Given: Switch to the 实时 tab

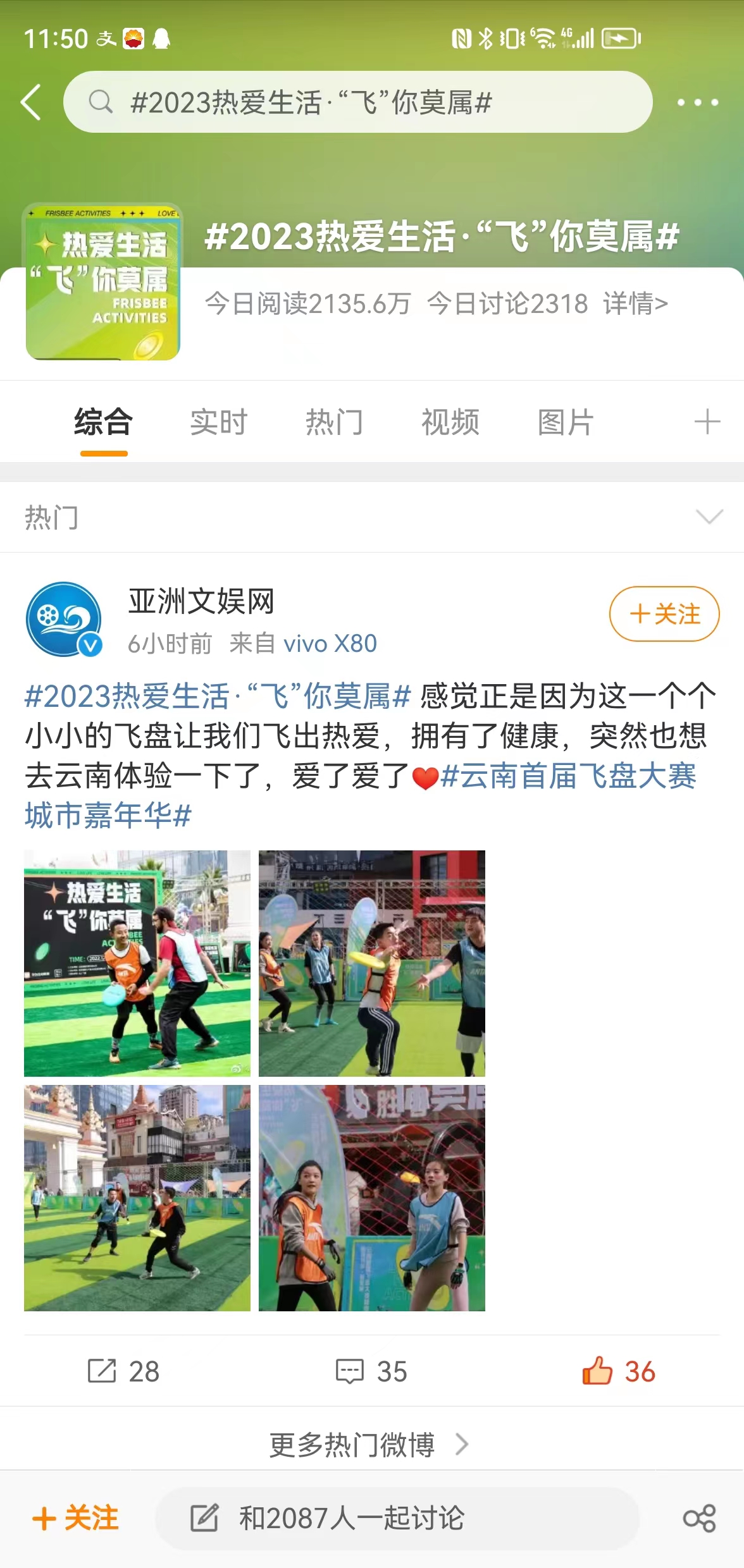Looking at the screenshot, I should (x=218, y=422).
